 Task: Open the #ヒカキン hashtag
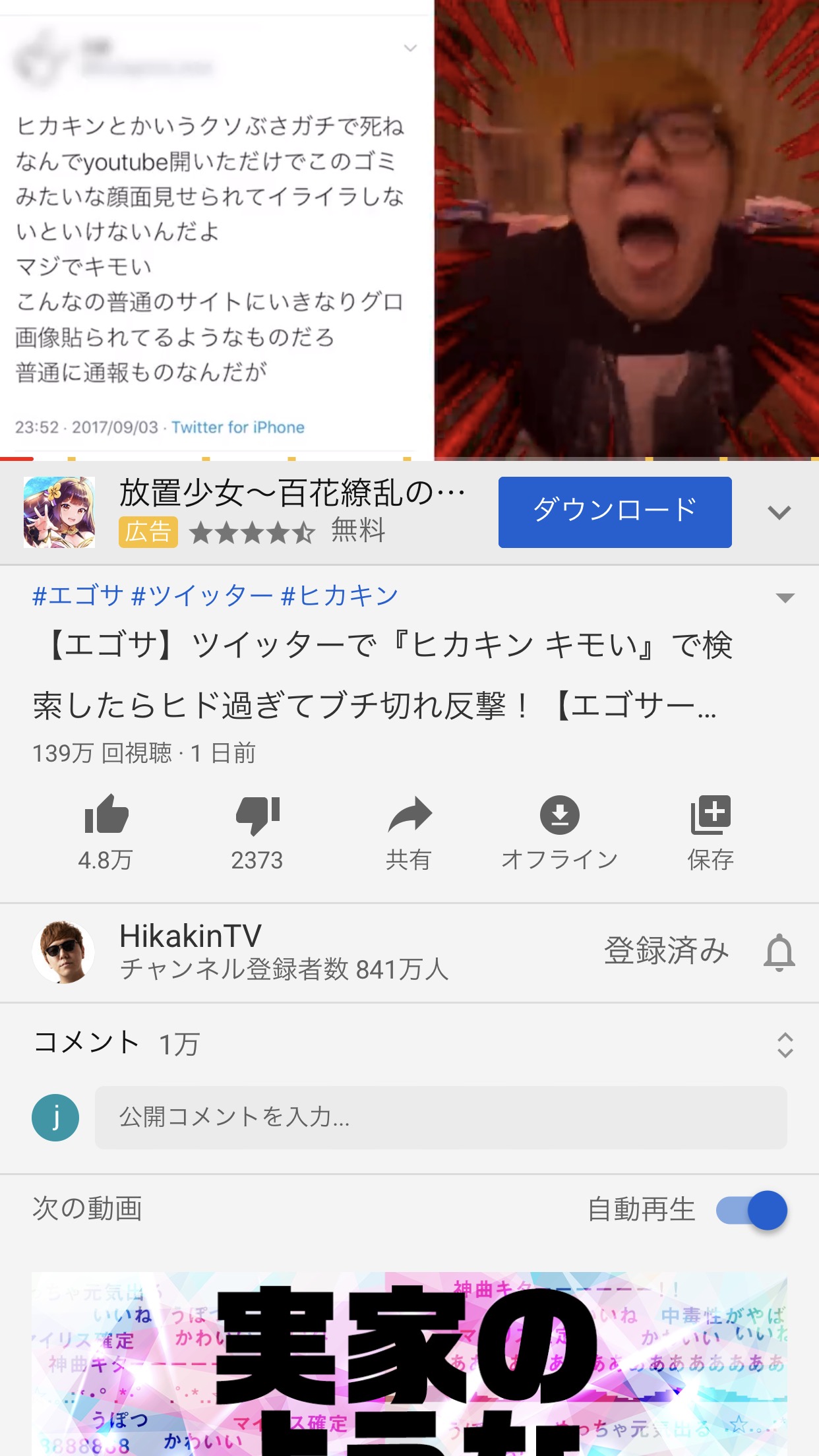coord(340,595)
